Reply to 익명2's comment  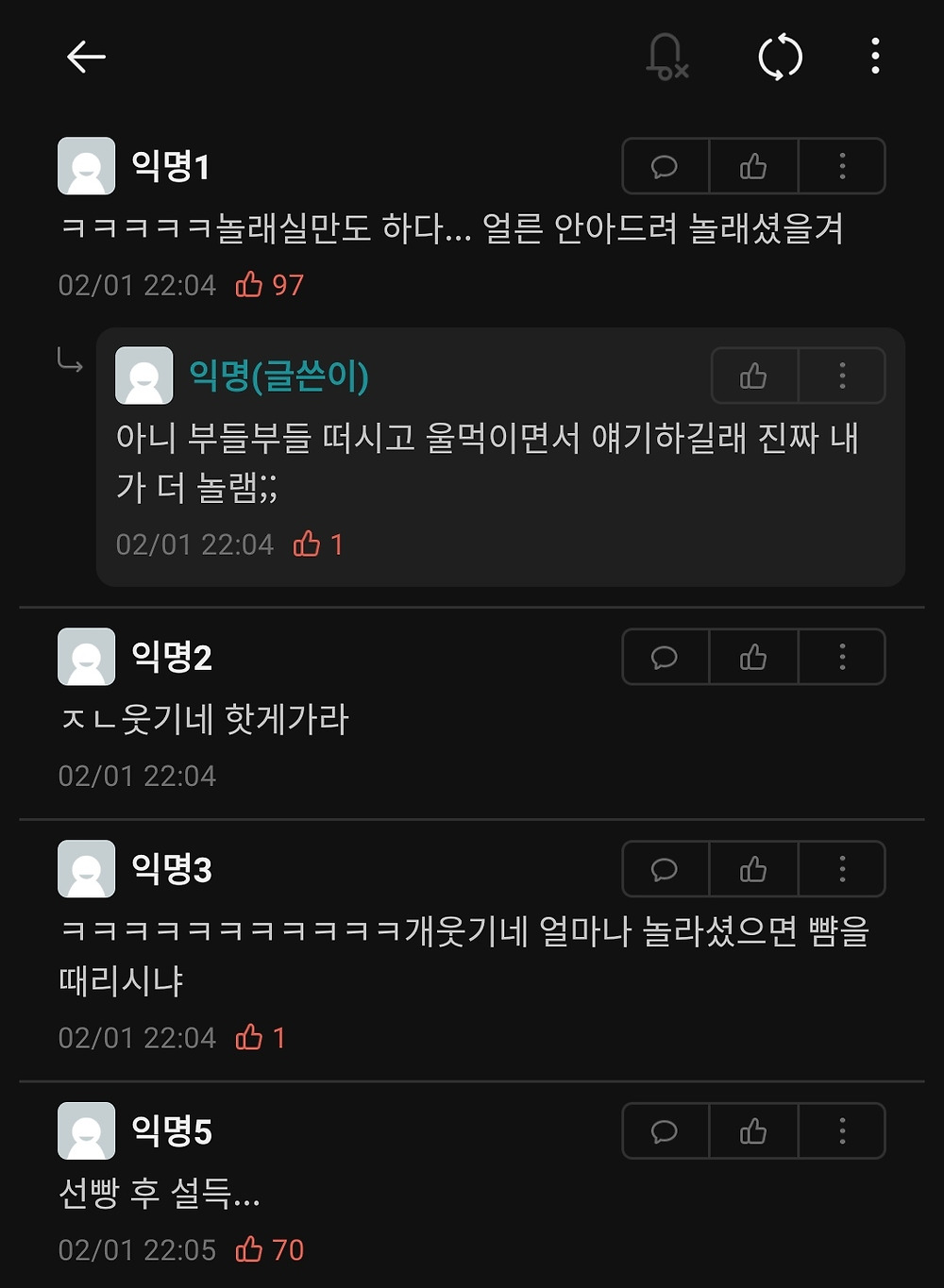(665, 658)
